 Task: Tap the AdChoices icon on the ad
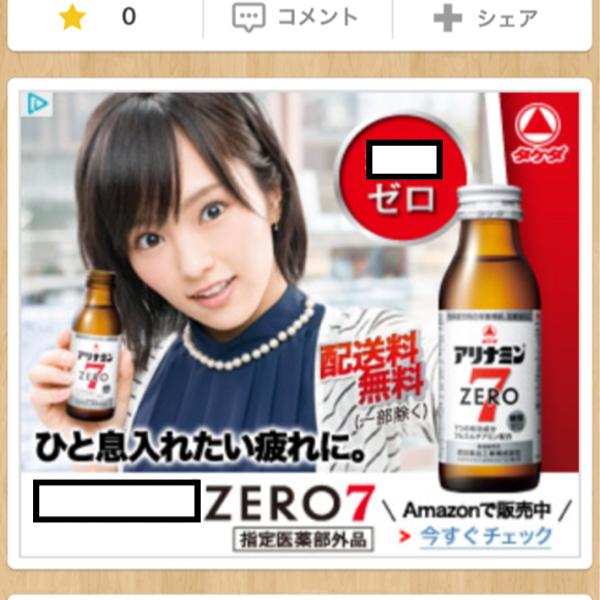[x=36, y=104]
